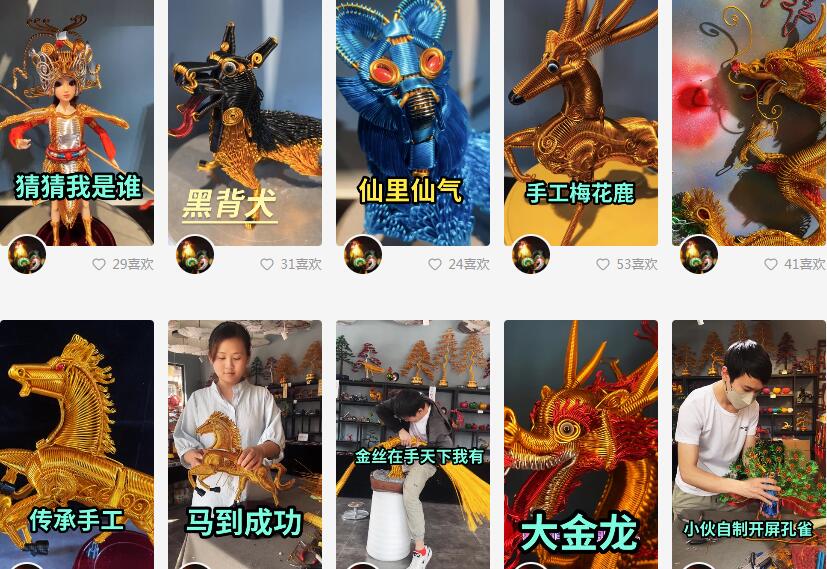Image resolution: width=827 pixels, height=569 pixels.
Task: Open the 手工梅花鹿 video
Action: pos(581,120)
